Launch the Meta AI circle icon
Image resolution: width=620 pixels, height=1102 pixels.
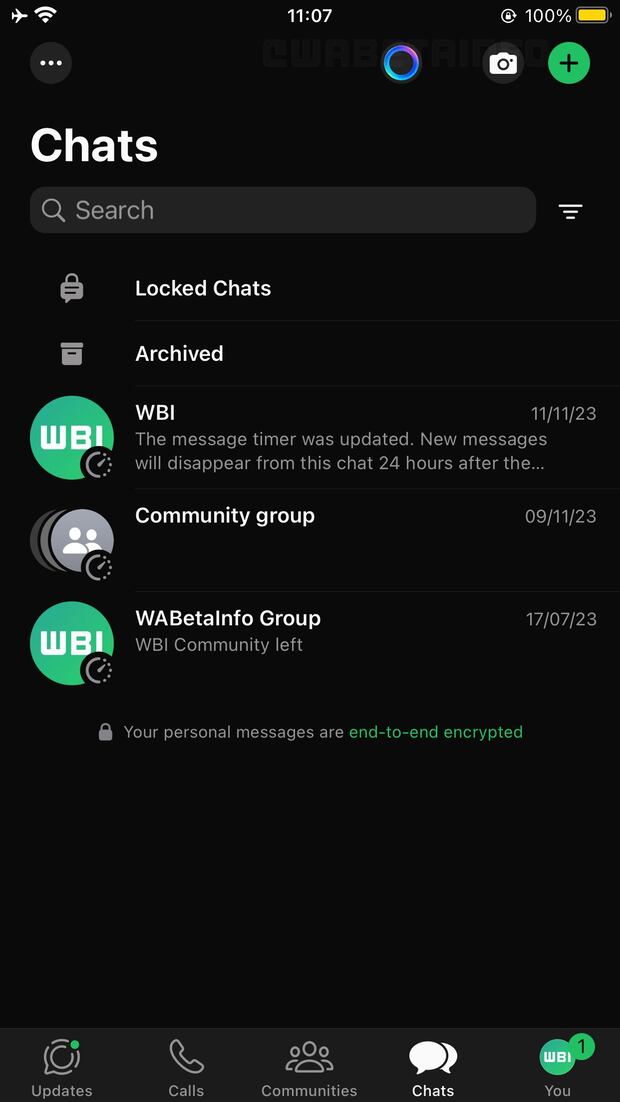pyautogui.click(x=401, y=64)
